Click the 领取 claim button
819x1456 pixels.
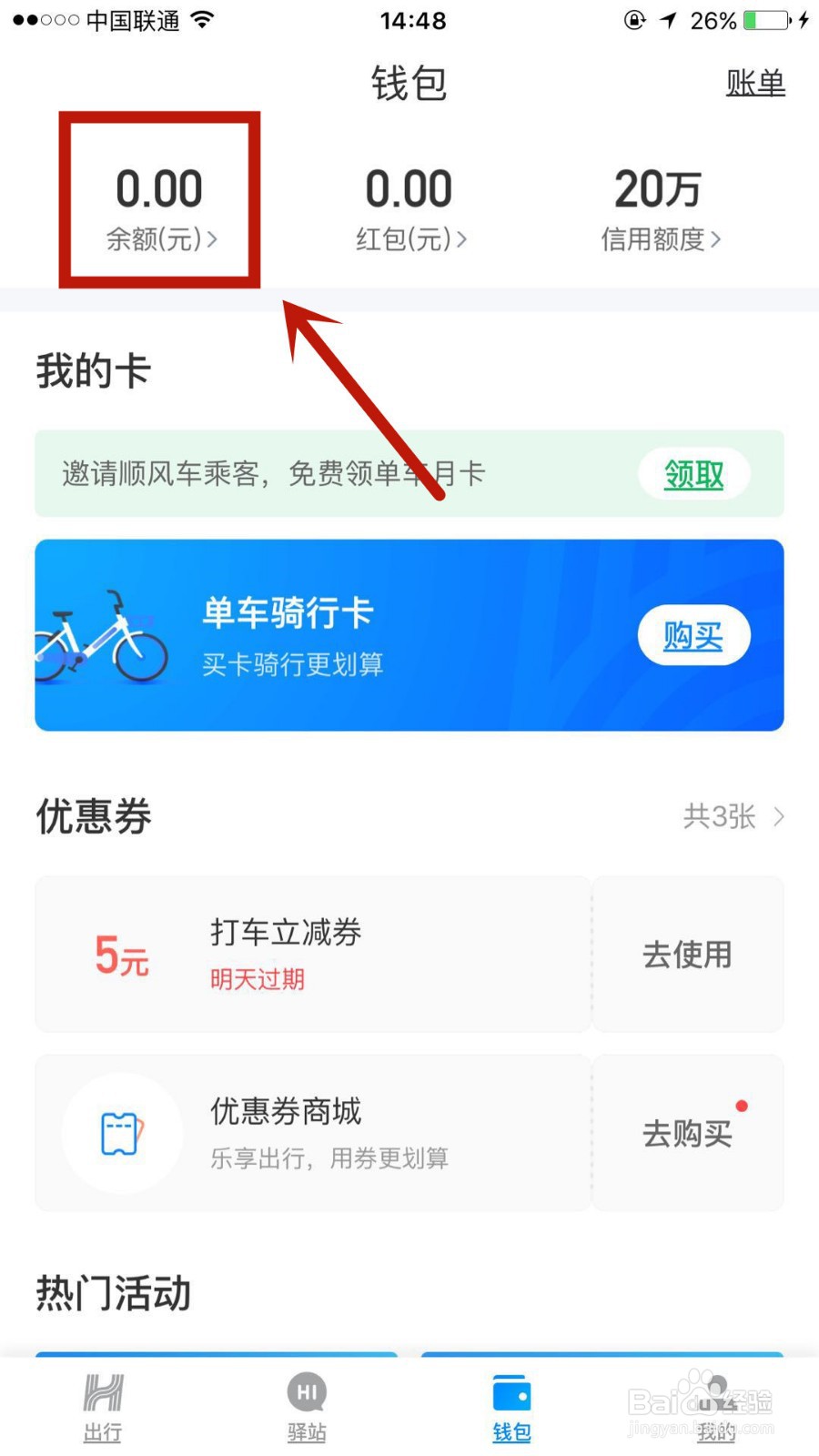693,474
